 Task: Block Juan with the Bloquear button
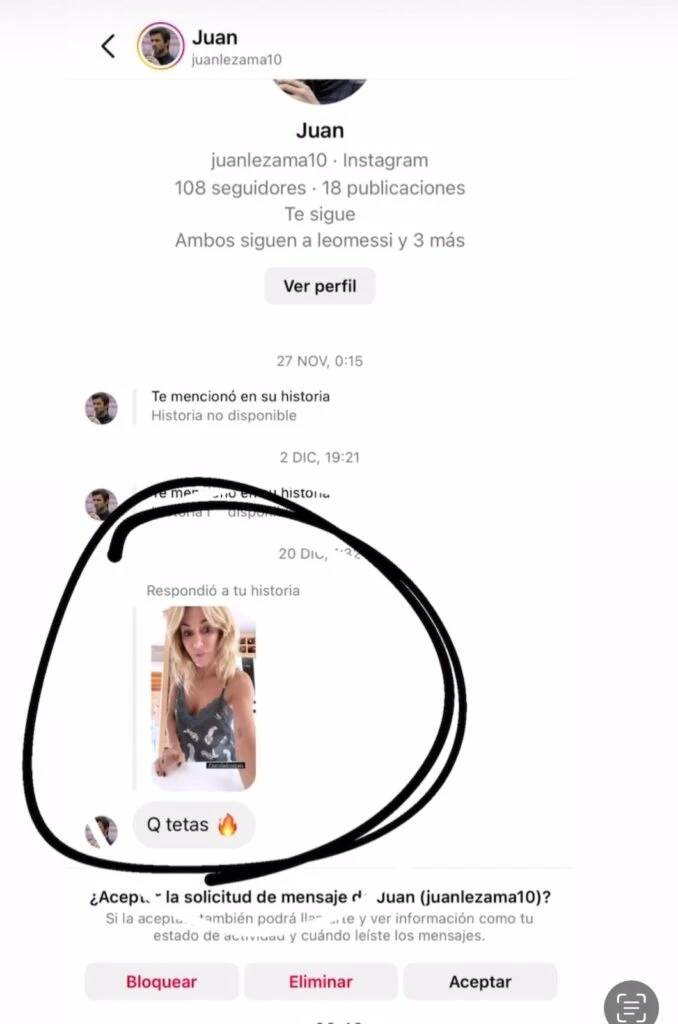point(161,982)
